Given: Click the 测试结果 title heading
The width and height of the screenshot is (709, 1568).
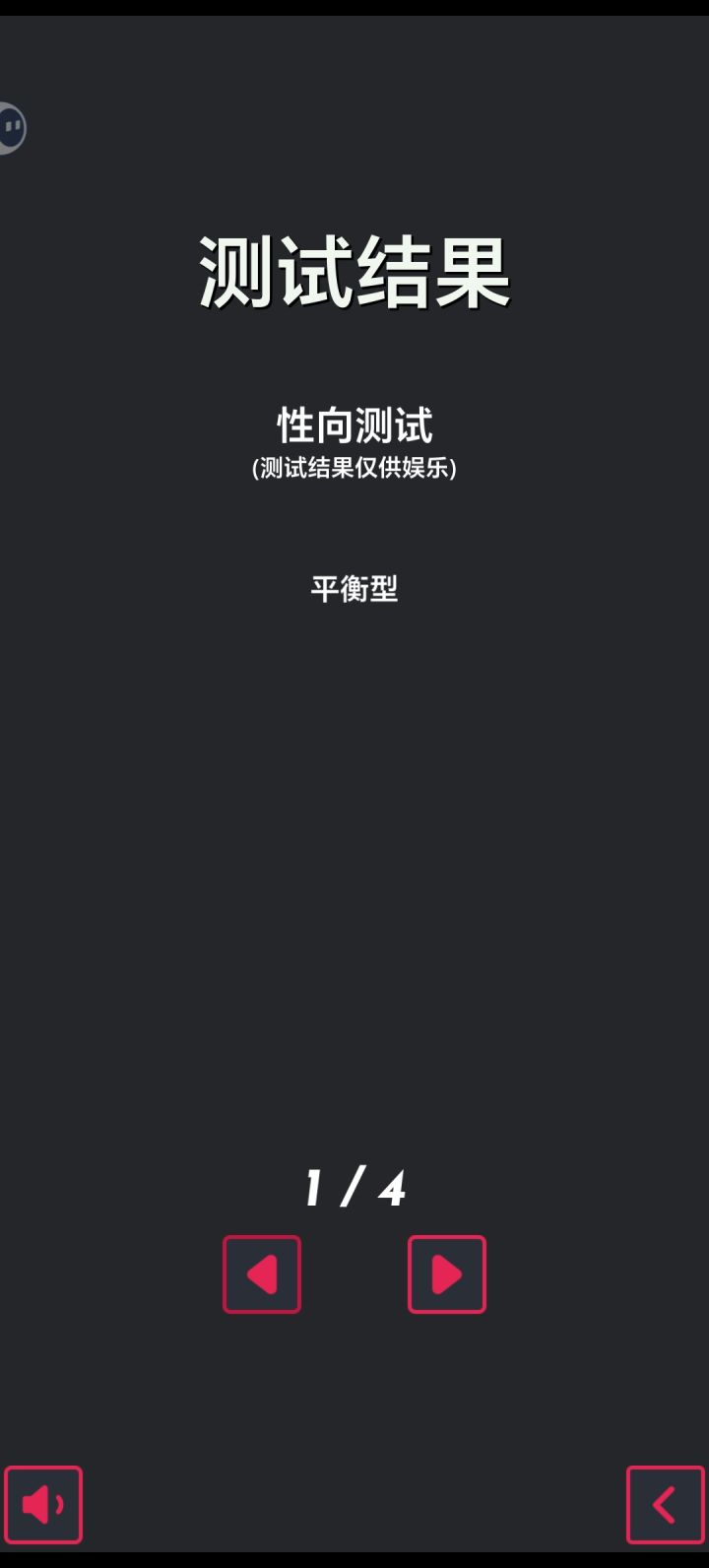Looking at the screenshot, I should click(354, 269).
